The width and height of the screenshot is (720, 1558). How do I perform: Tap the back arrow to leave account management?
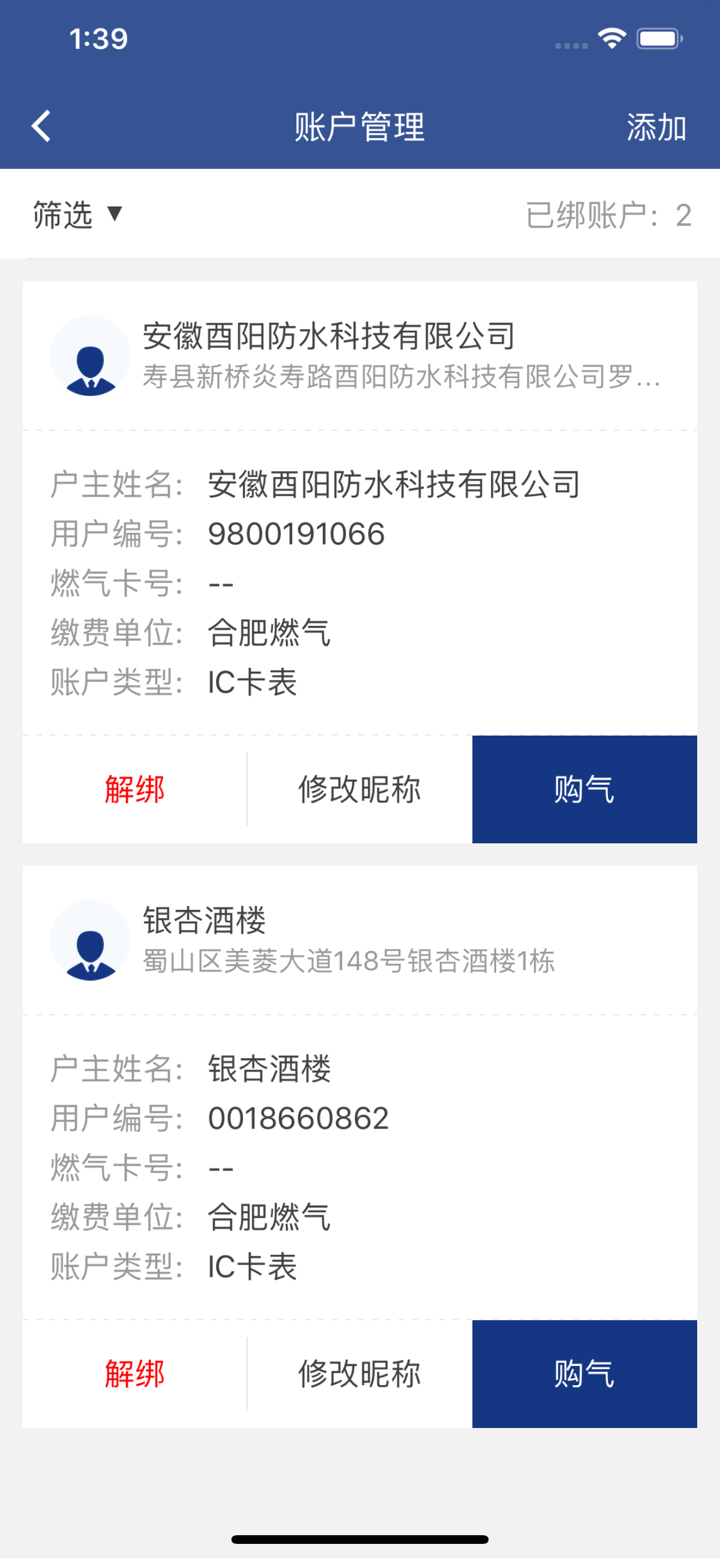tap(40, 127)
